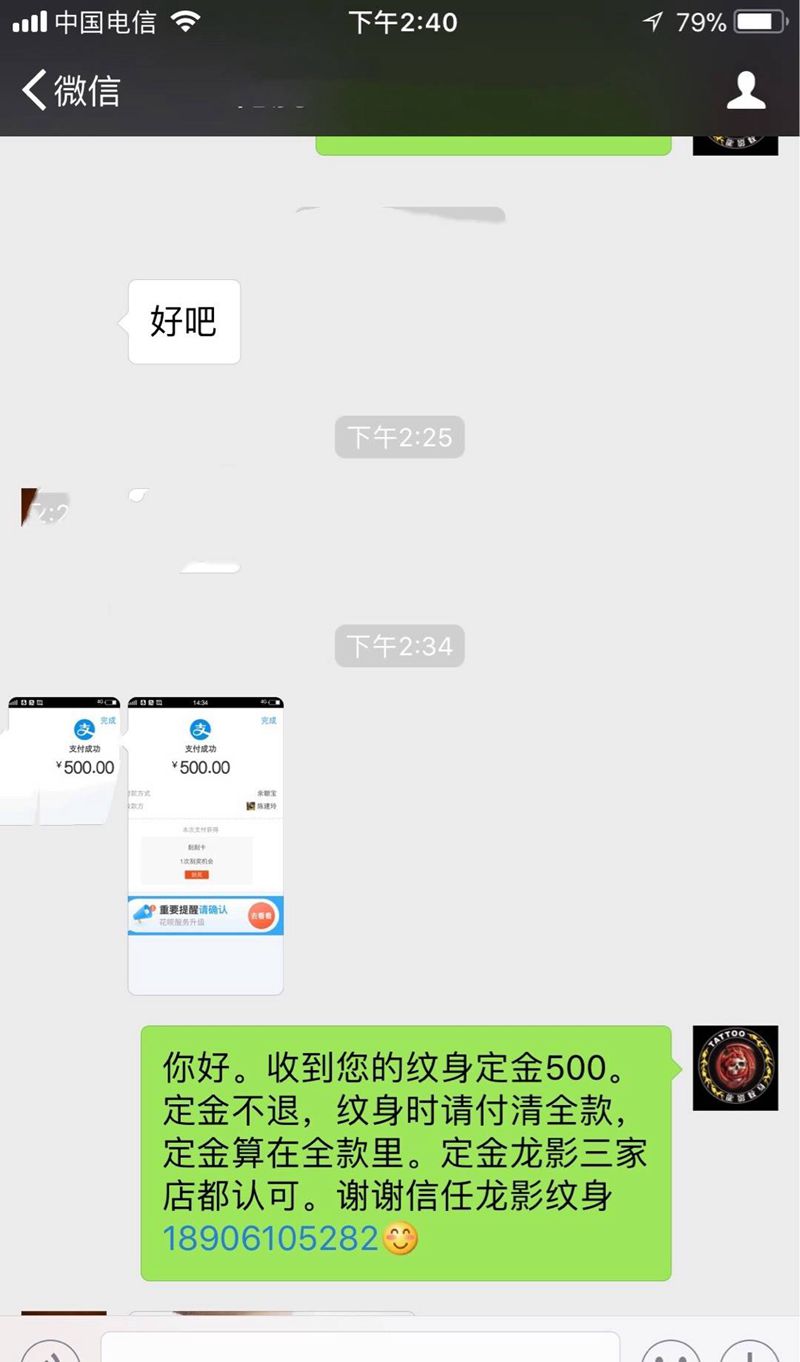Open the plus attachments menu
Image resolution: width=800 pixels, height=1362 pixels.
748,1352
